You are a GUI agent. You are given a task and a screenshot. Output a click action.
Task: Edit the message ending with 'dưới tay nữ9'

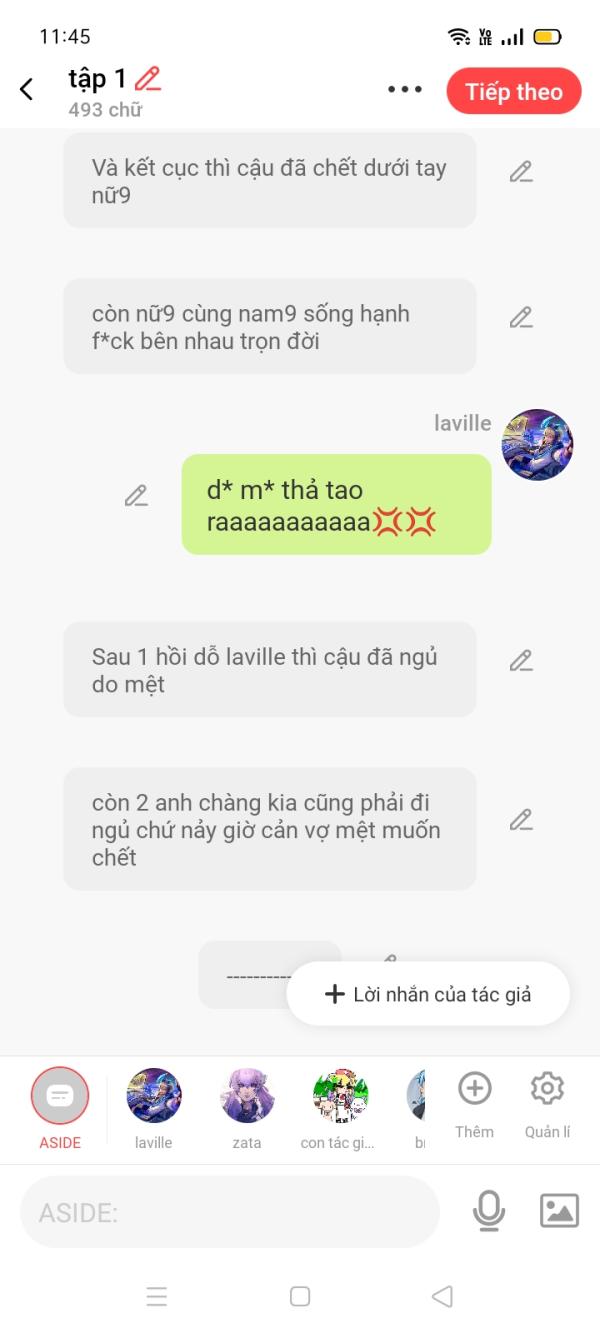point(521,172)
